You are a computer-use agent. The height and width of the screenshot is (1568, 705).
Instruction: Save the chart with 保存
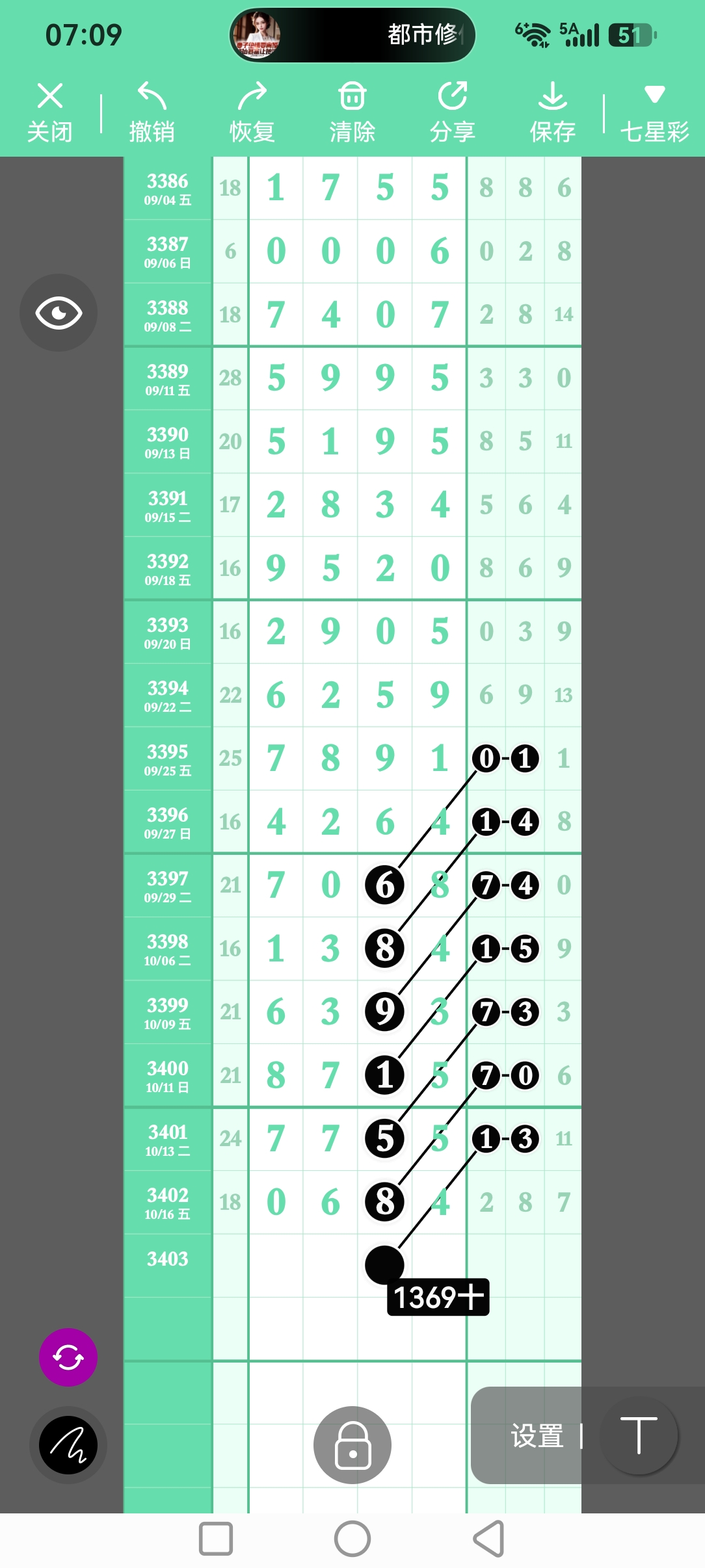tap(553, 112)
